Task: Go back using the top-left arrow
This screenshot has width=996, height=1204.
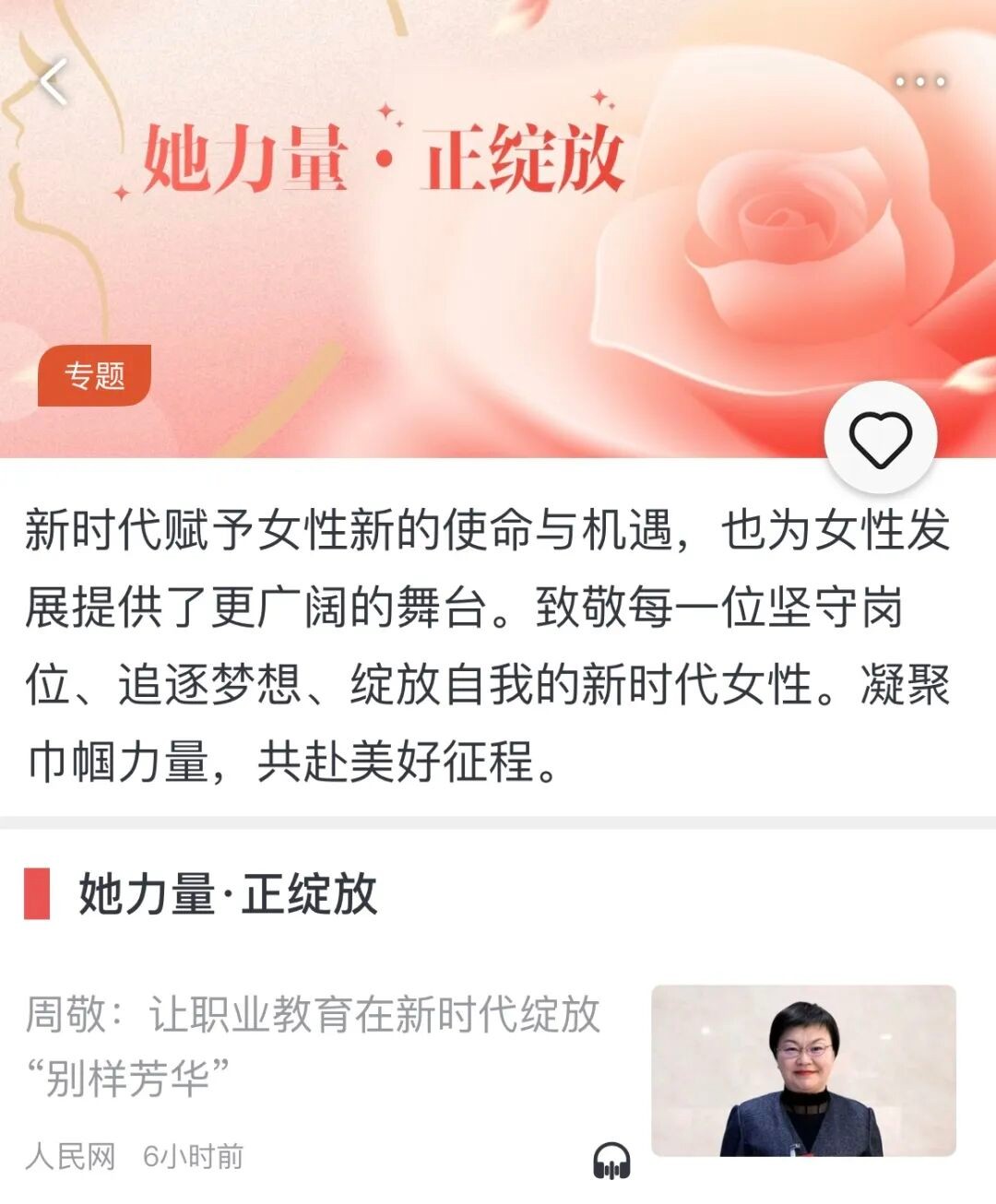Action: point(53,81)
